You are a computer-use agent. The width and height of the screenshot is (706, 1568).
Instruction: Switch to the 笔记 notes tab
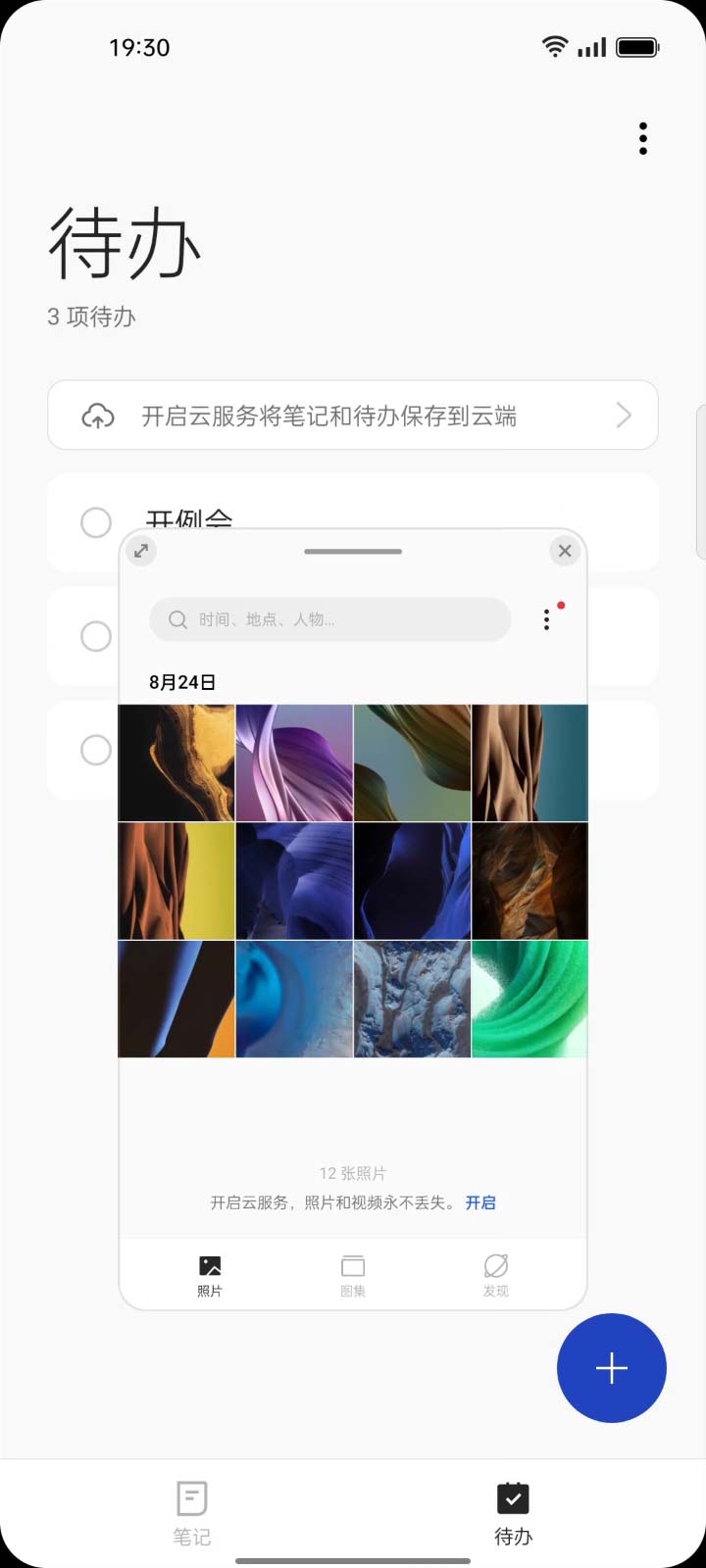[x=192, y=1512]
